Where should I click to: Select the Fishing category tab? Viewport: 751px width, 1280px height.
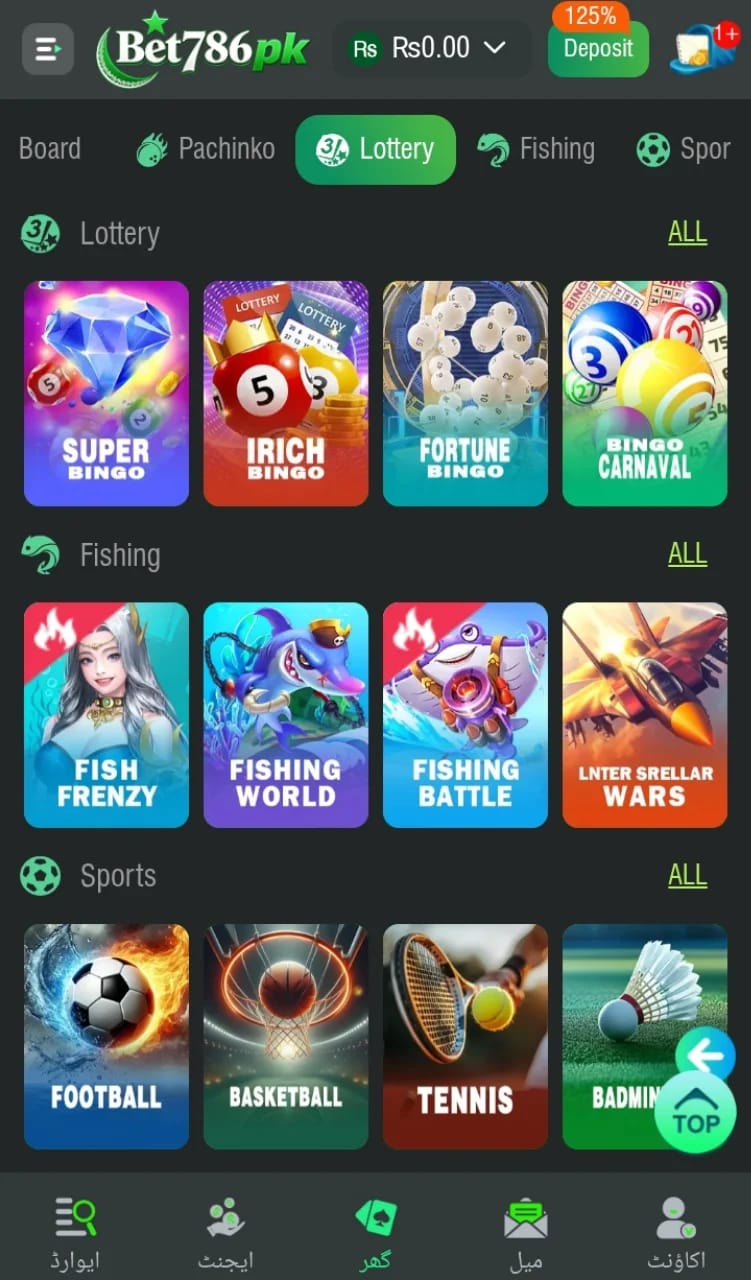(x=535, y=149)
